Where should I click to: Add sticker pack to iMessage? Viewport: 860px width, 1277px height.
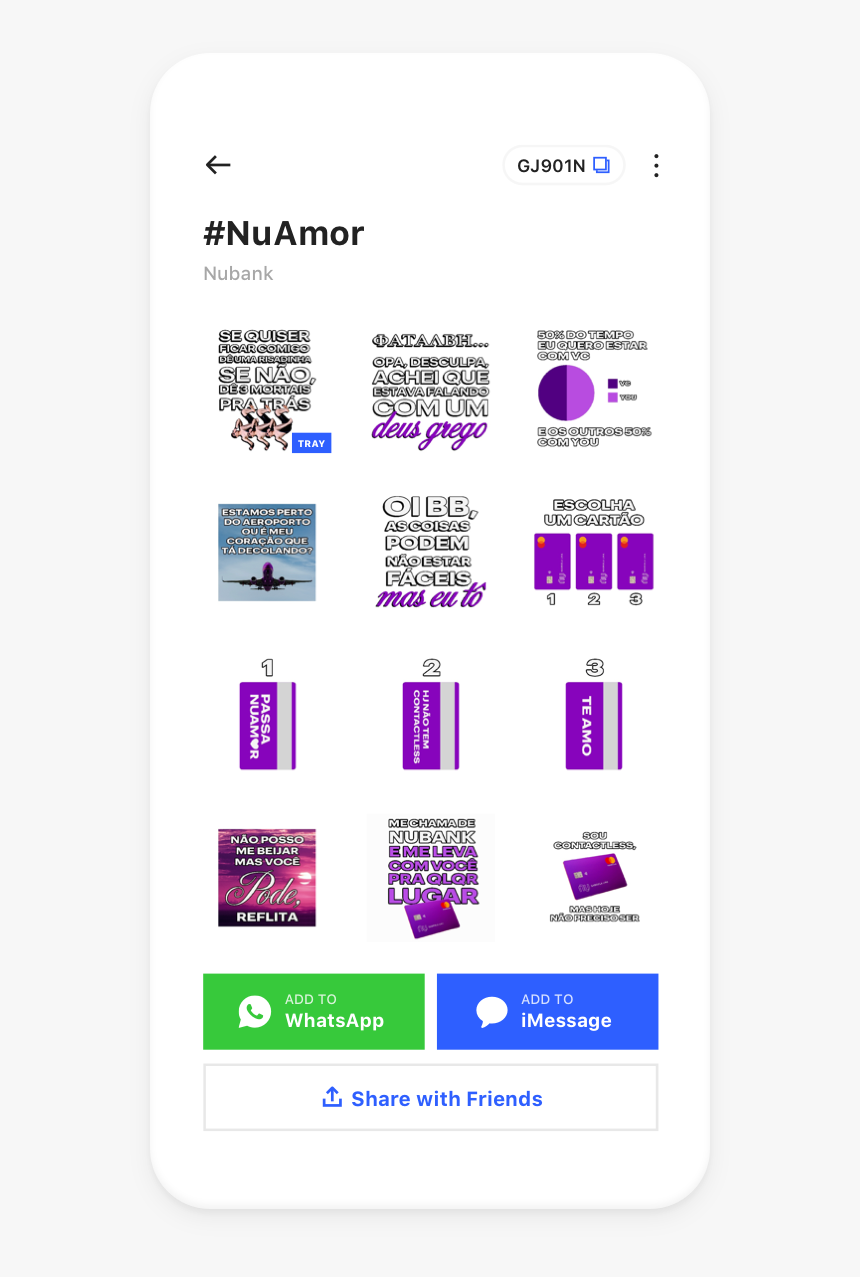547,1011
